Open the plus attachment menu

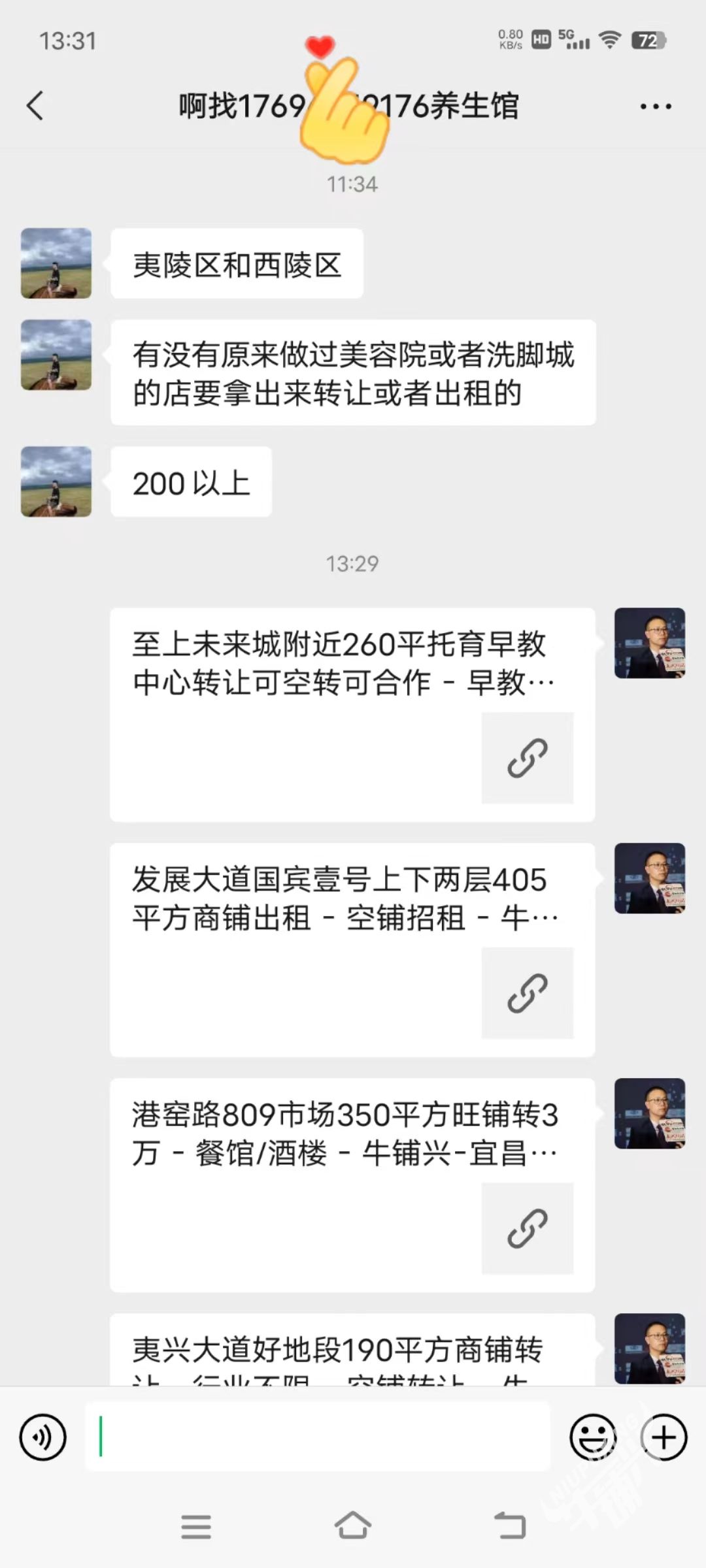(x=664, y=1437)
